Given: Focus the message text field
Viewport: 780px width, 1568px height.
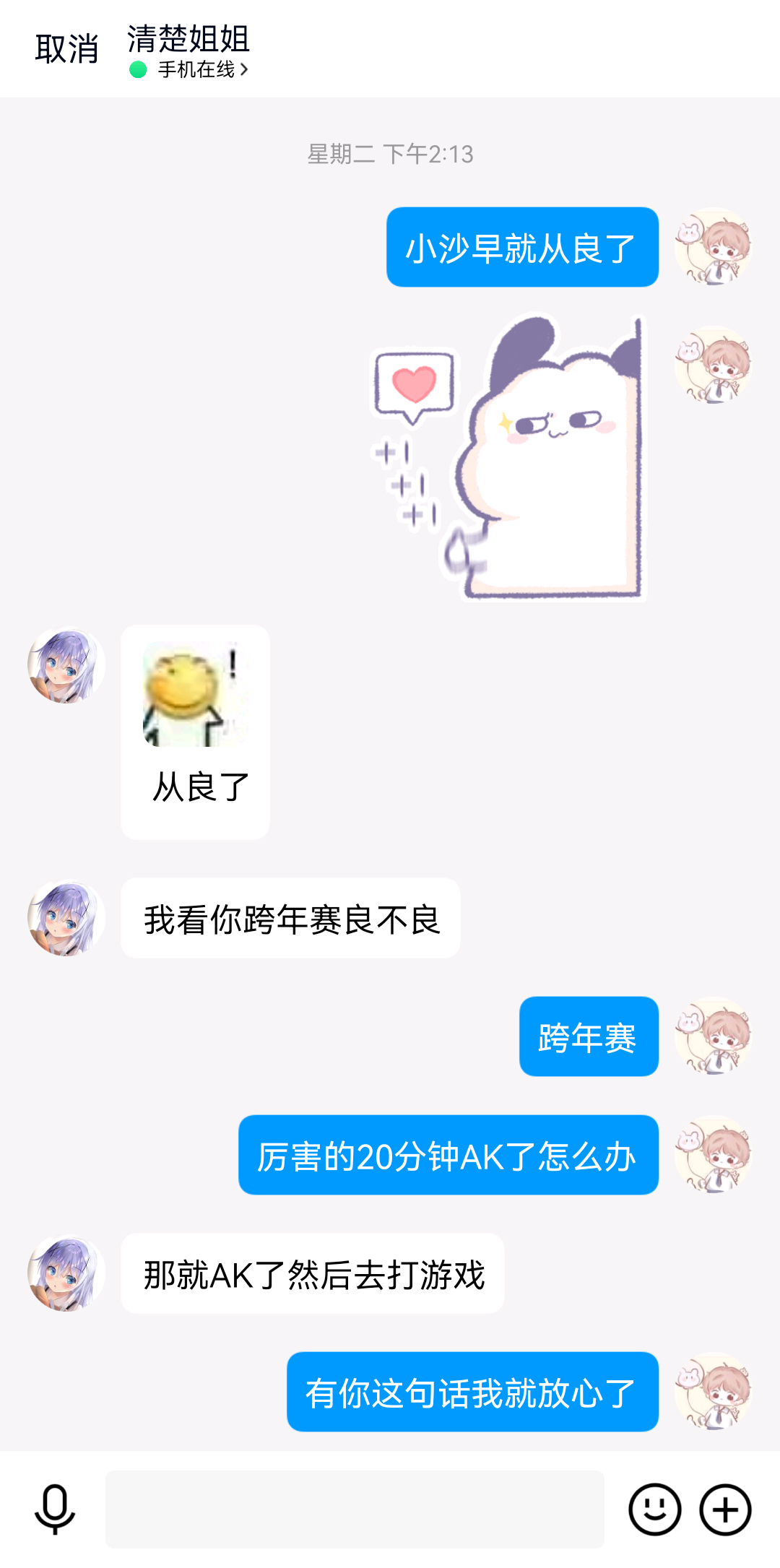Looking at the screenshot, I should coord(354,1509).
